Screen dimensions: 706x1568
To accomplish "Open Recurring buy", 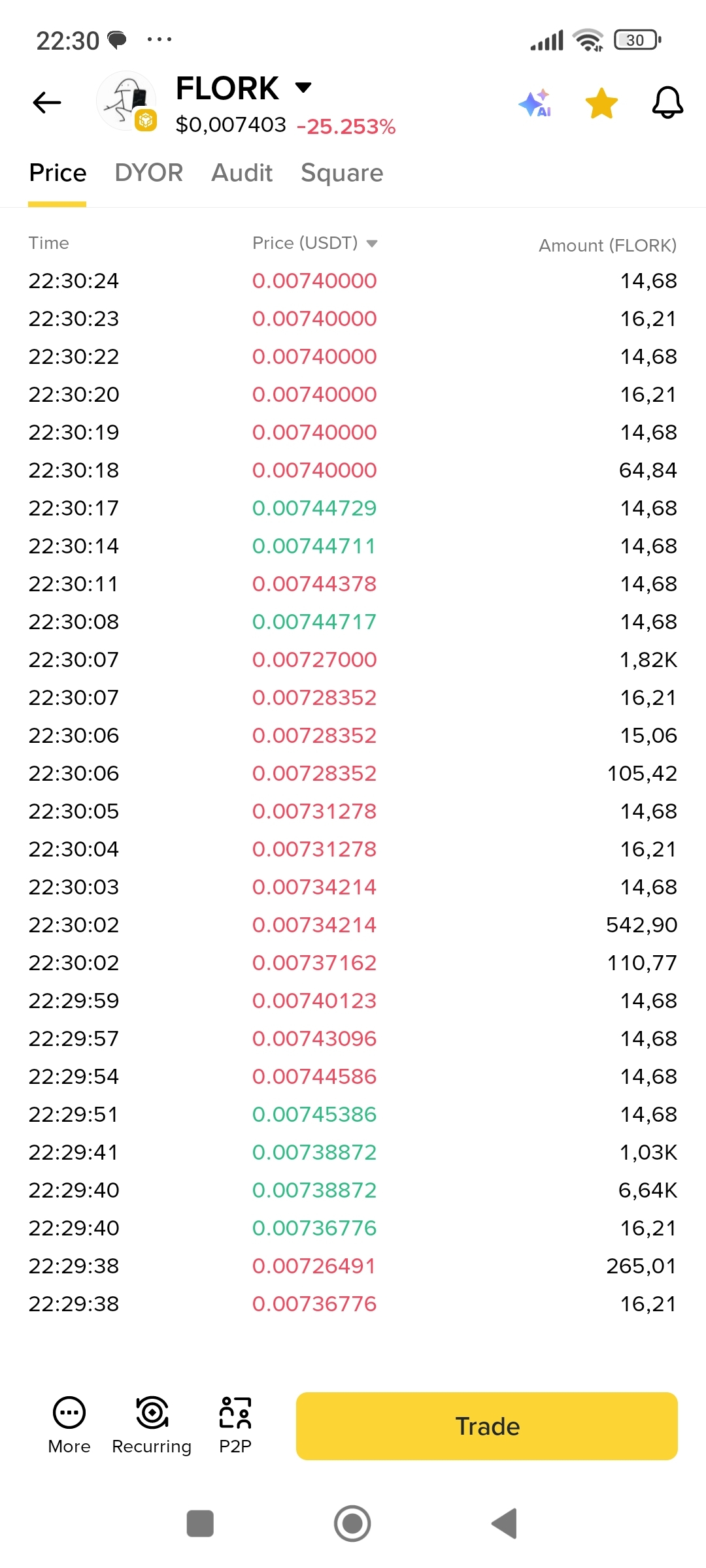I will (152, 1426).
